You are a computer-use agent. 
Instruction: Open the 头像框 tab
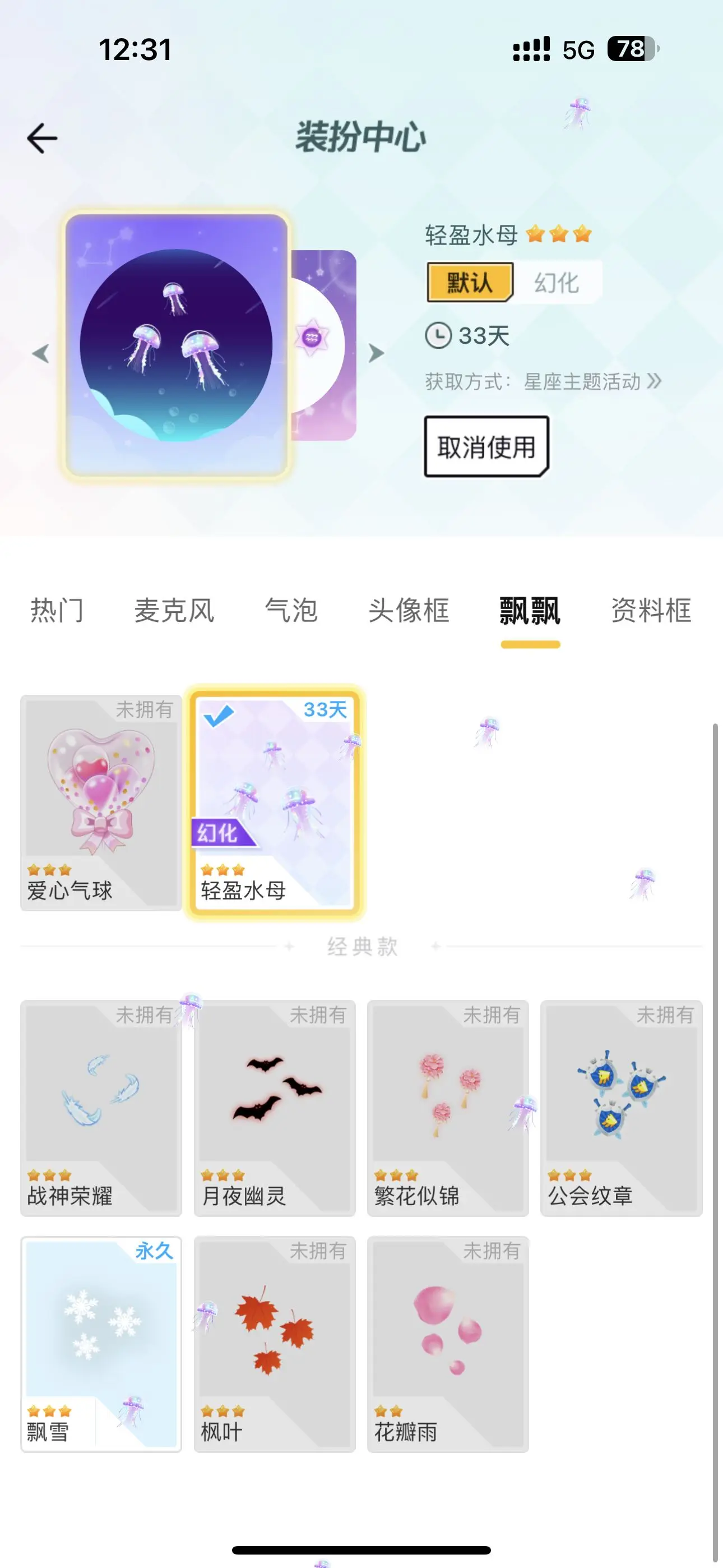[409, 611]
